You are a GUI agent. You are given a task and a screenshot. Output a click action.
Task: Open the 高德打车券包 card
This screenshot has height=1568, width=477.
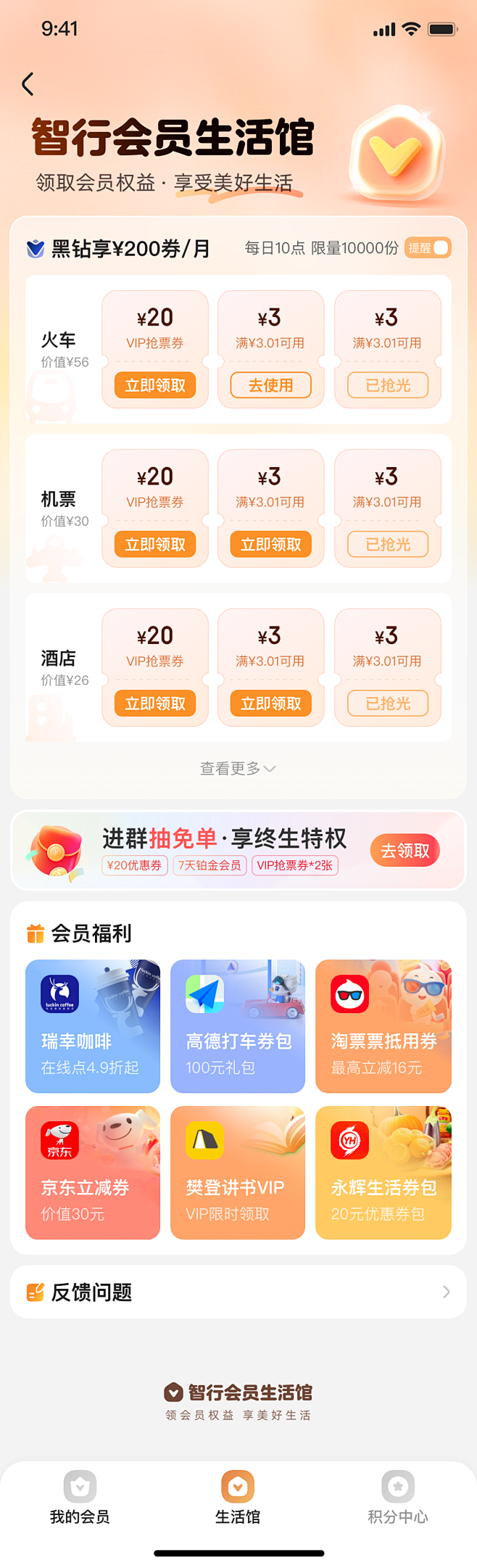238,1026
